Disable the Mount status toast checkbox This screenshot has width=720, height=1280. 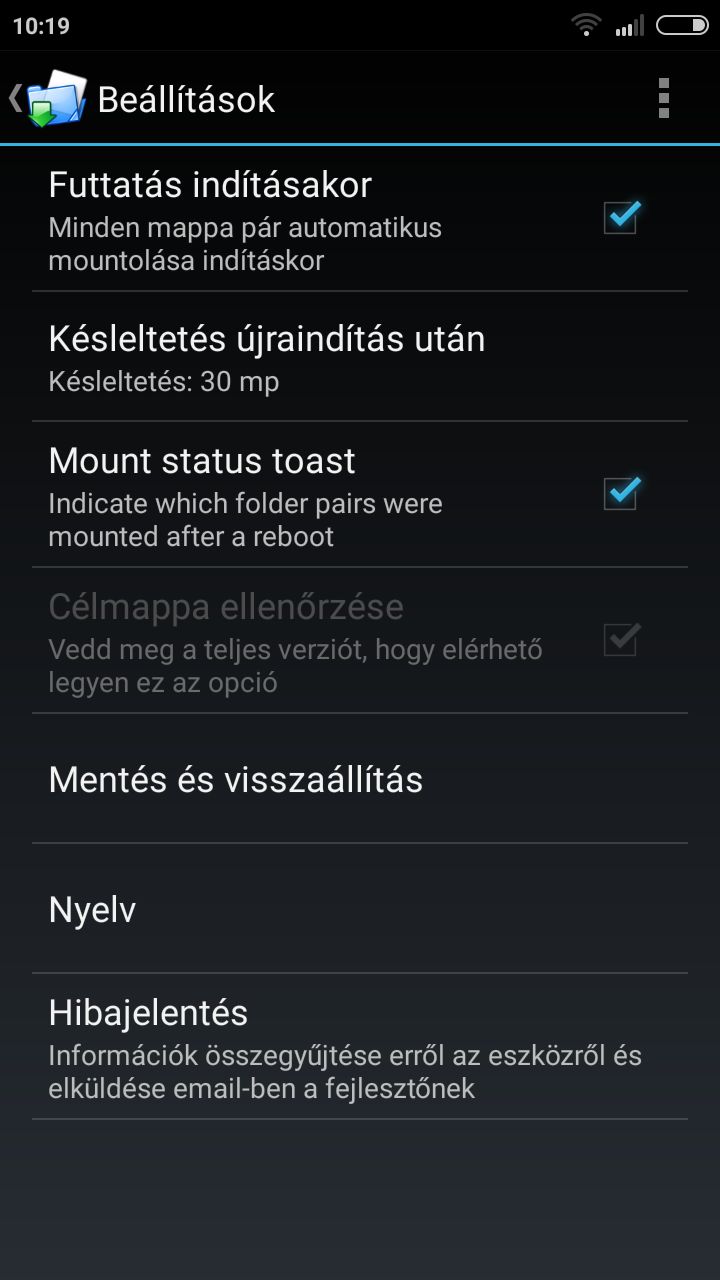(x=621, y=493)
